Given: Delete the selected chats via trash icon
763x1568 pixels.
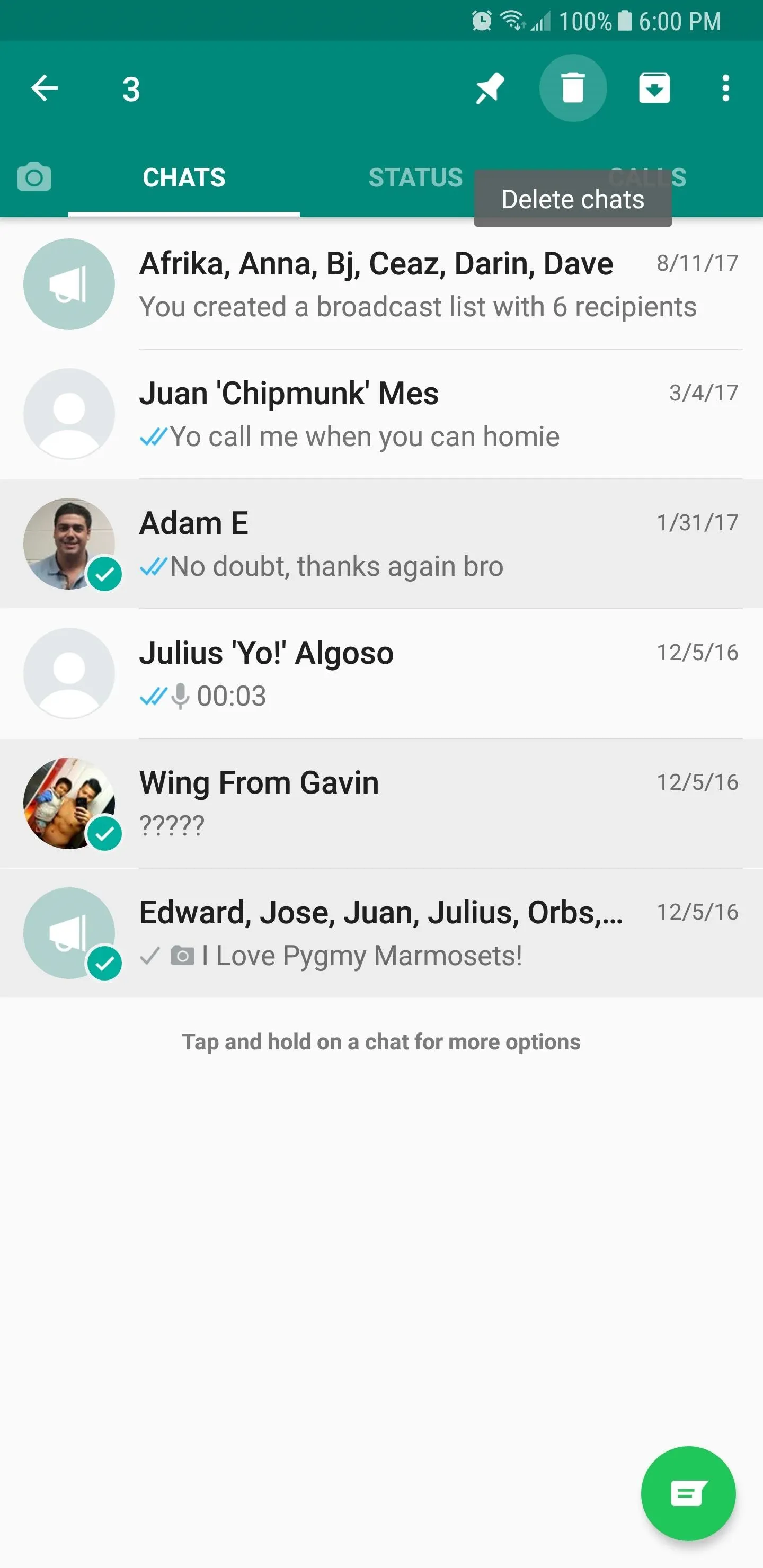Looking at the screenshot, I should coord(573,88).
